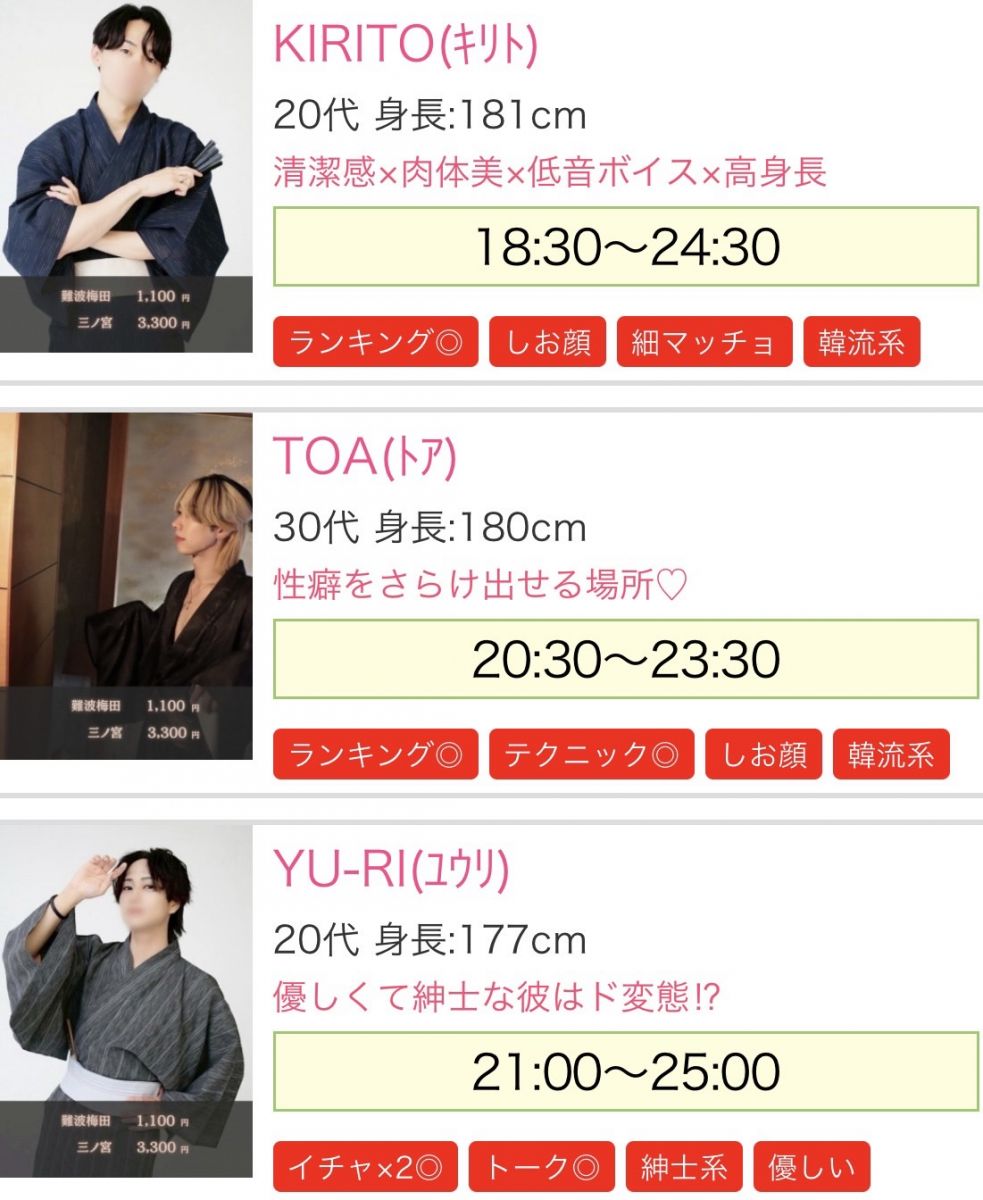This screenshot has width=983, height=1200.
Task: Select YU-RI's 21:00〜25:00 schedule slot
Action: pos(626,1072)
